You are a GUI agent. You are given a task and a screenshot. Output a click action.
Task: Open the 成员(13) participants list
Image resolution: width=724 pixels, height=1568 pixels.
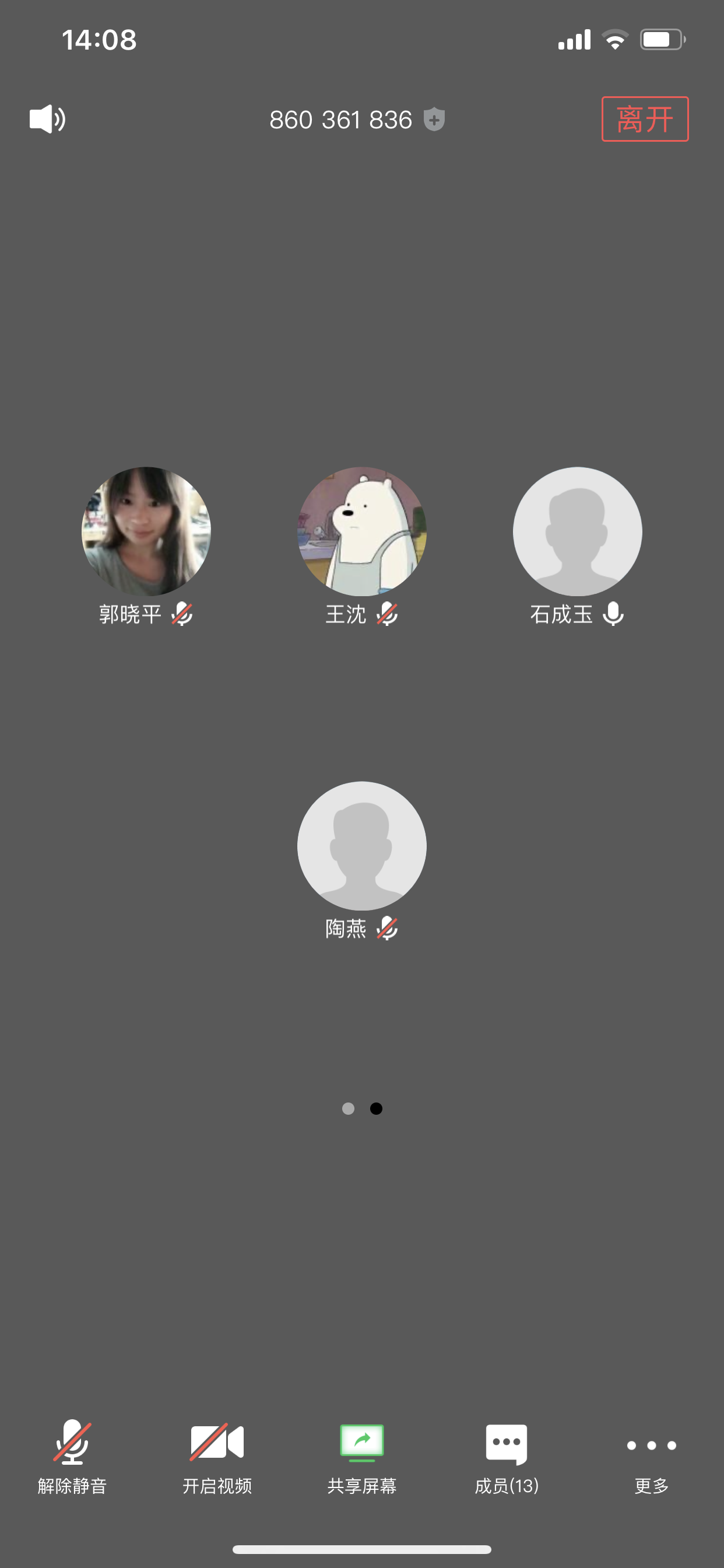tap(506, 1456)
